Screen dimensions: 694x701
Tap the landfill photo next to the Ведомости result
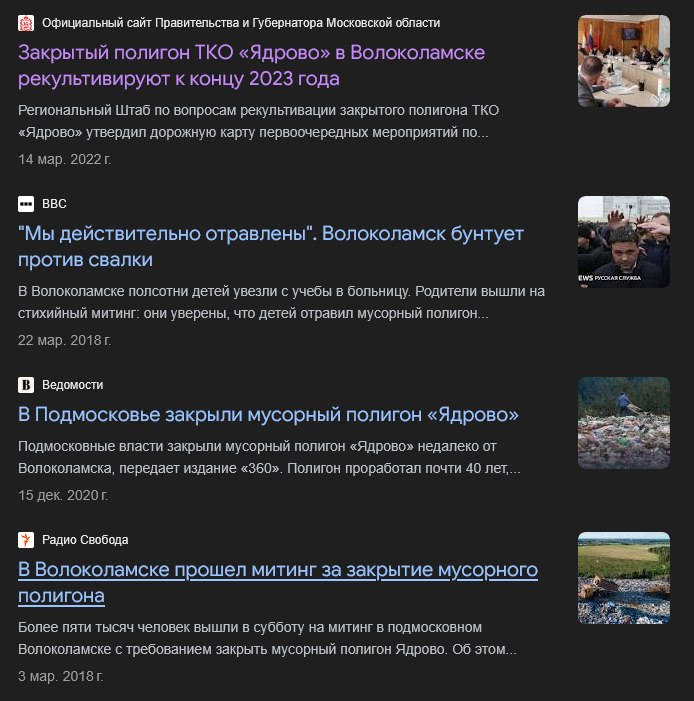623,423
